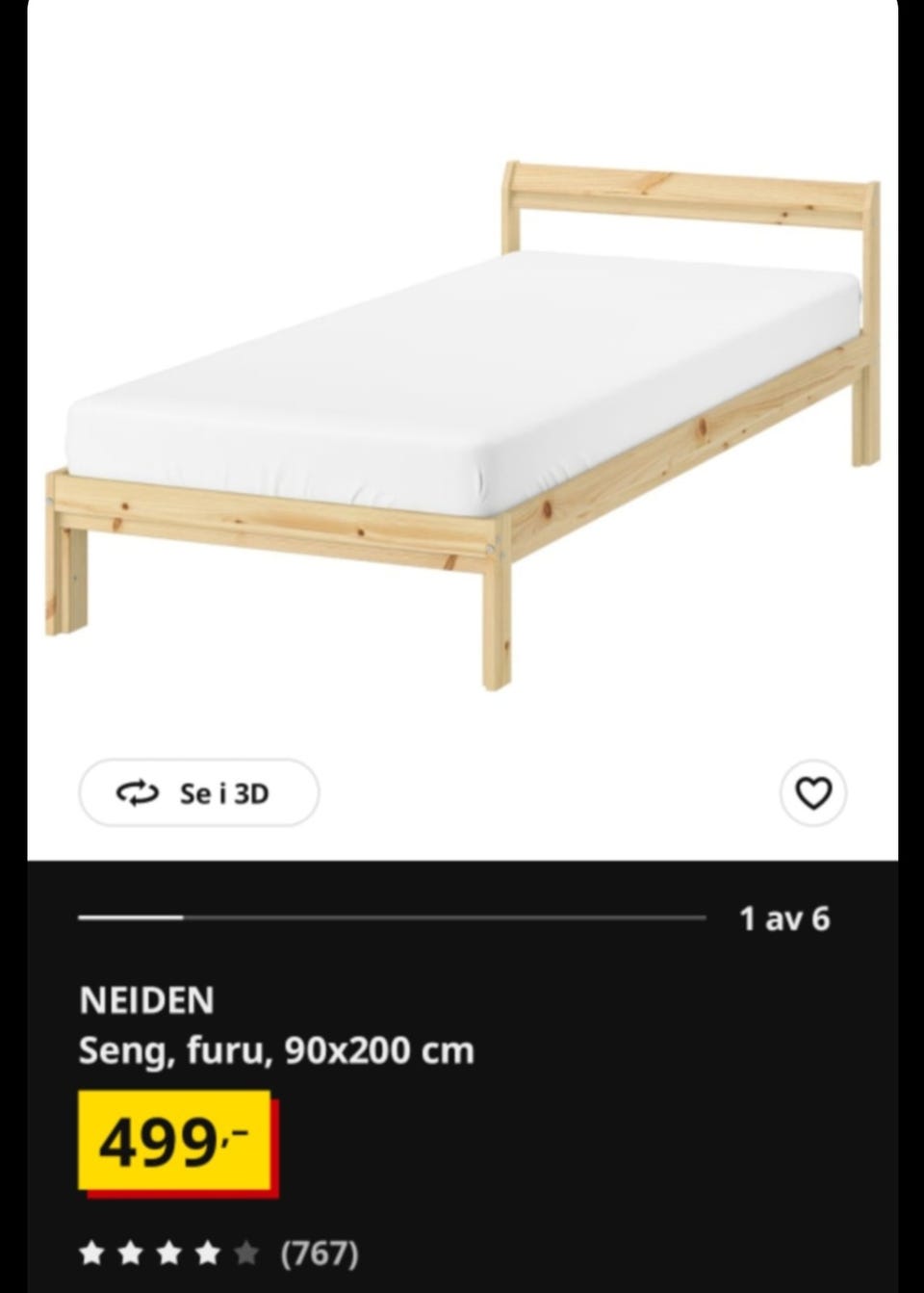This screenshot has width=924, height=1293.
Task: Click the 'Seng, furu, 90x200 cm' description text
Action: [274, 1053]
